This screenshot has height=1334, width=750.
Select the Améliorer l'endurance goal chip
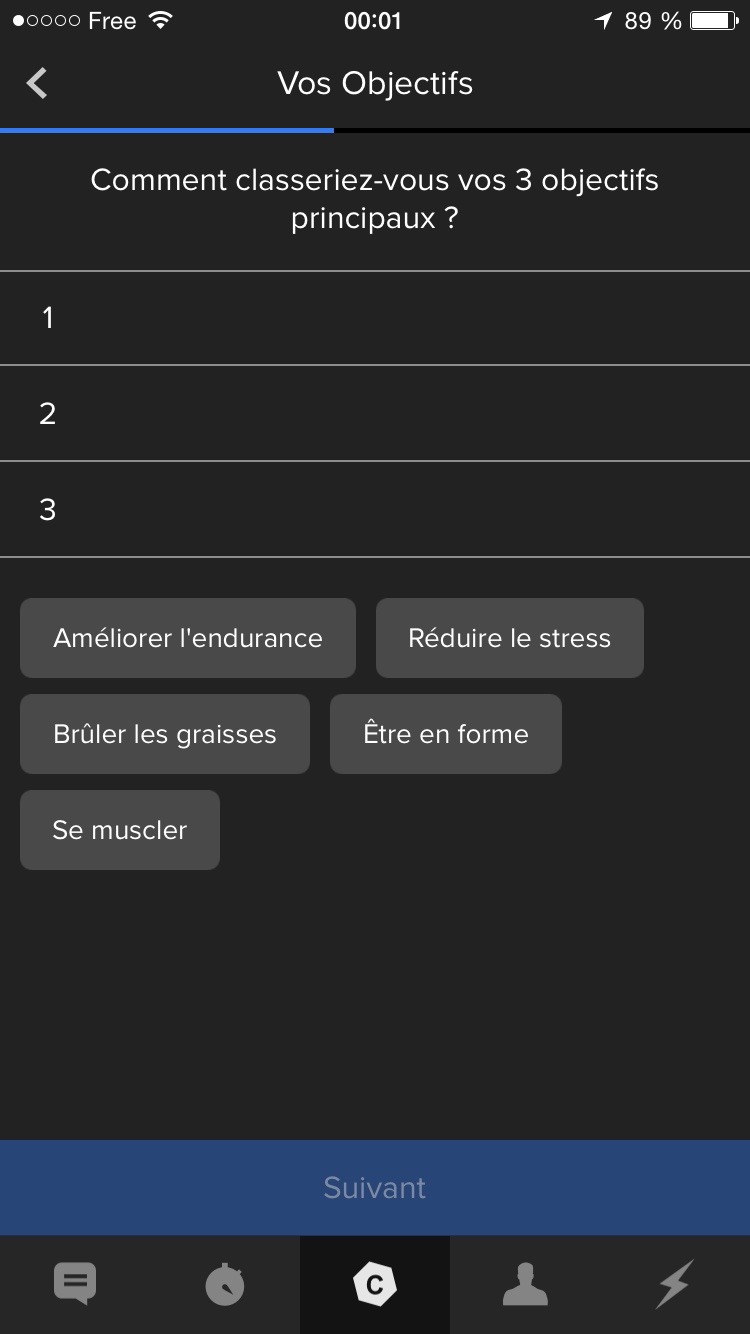(188, 638)
